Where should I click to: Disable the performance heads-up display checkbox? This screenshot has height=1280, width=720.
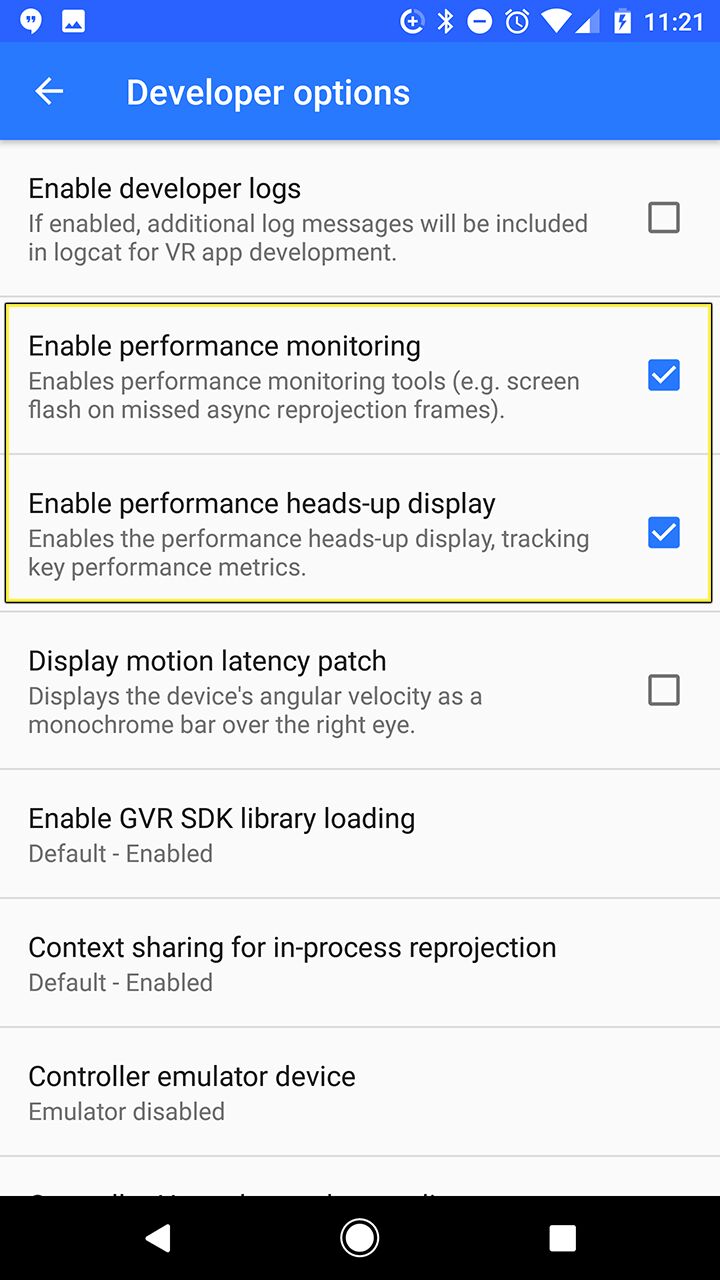[664, 533]
